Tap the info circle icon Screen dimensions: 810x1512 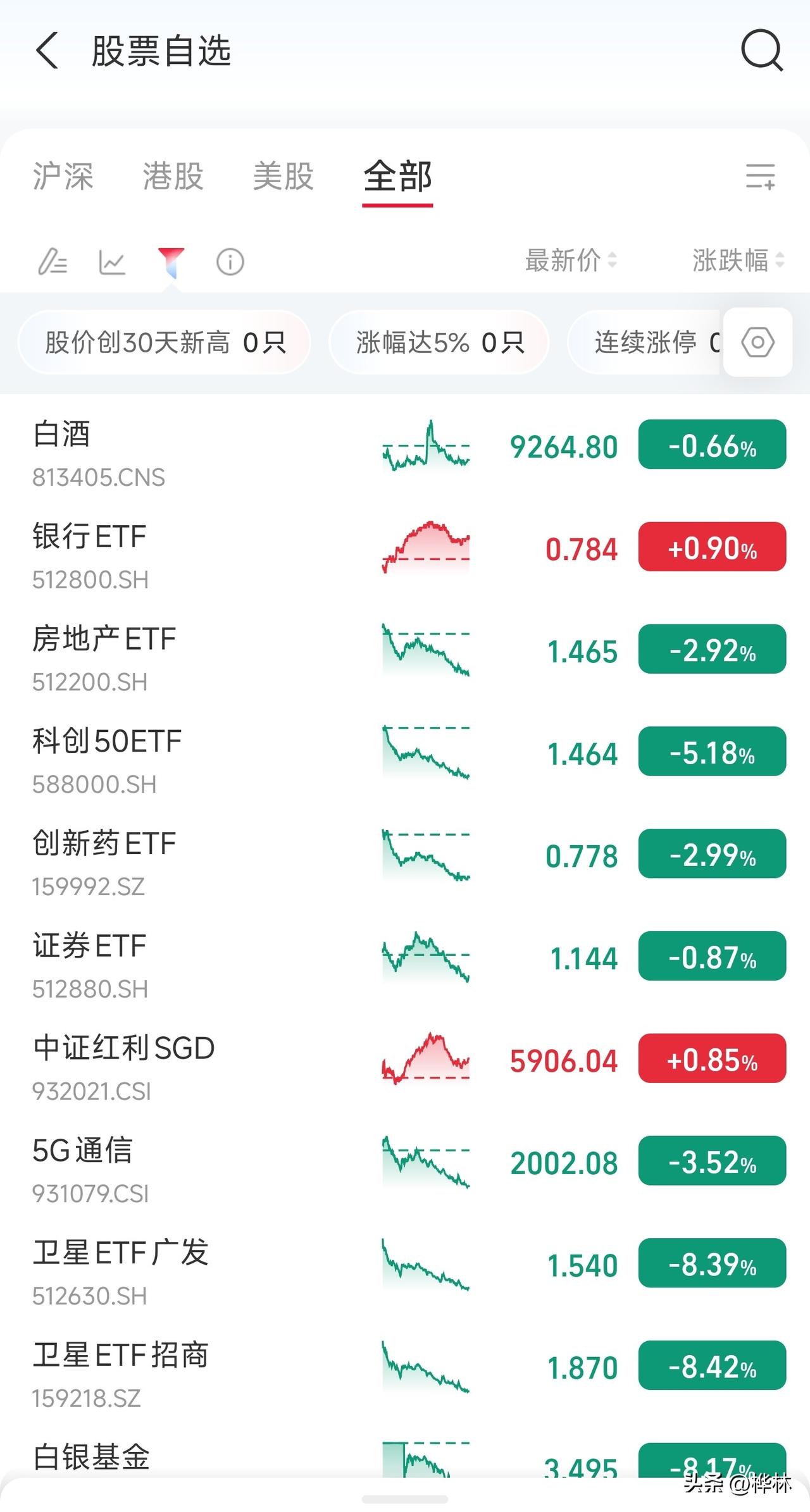pyautogui.click(x=229, y=262)
